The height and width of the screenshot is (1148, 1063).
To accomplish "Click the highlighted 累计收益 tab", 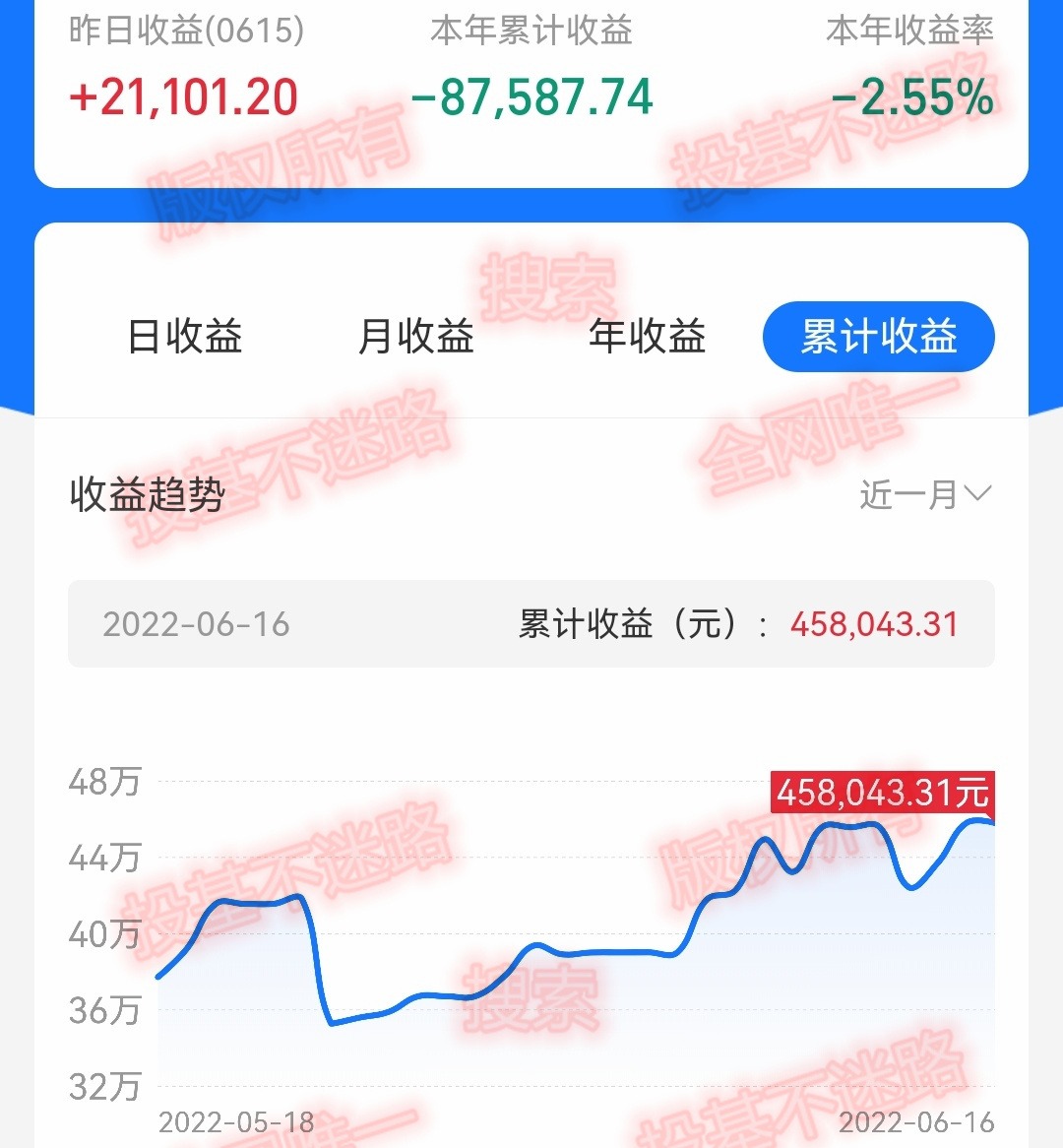I will [x=878, y=337].
